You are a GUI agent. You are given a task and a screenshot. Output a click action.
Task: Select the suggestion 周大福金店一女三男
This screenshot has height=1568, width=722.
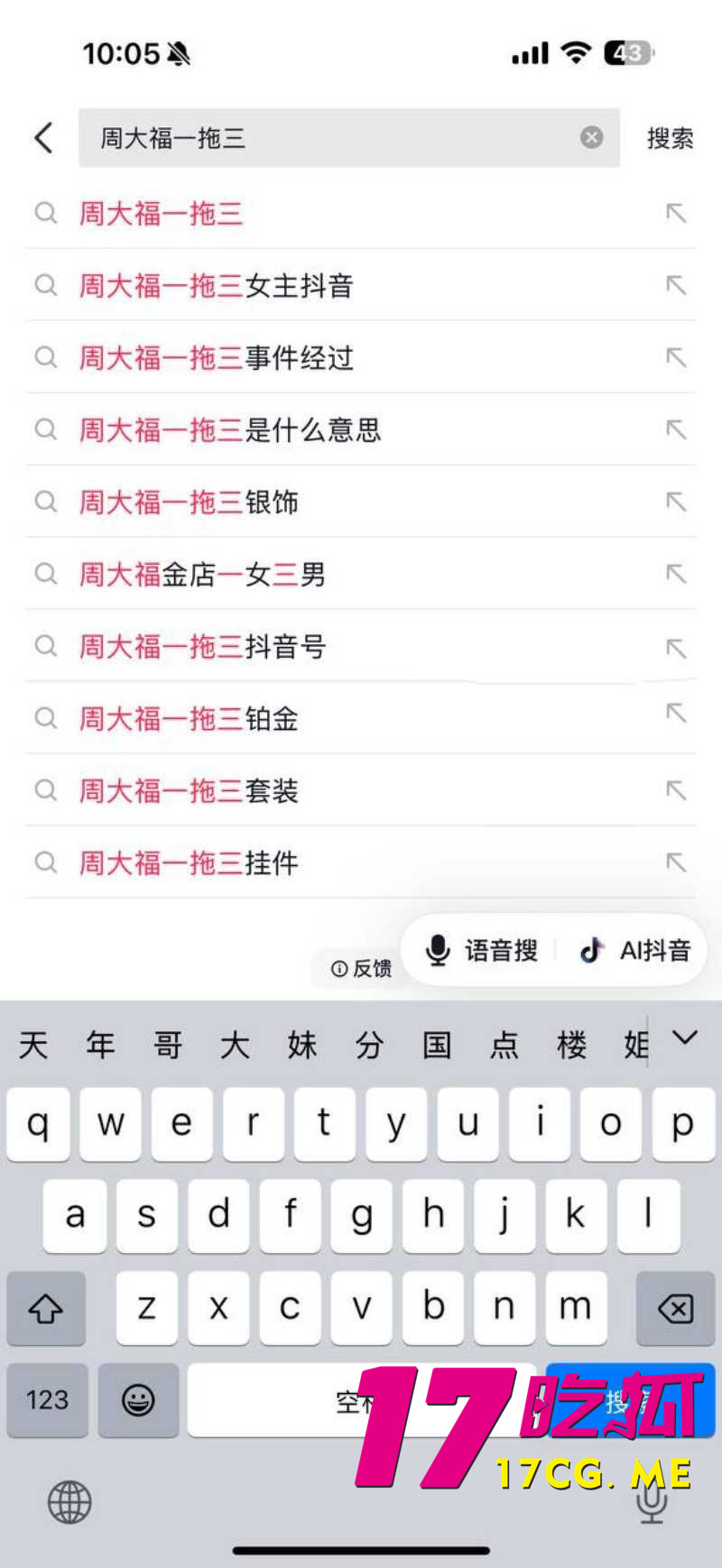click(203, 574)
